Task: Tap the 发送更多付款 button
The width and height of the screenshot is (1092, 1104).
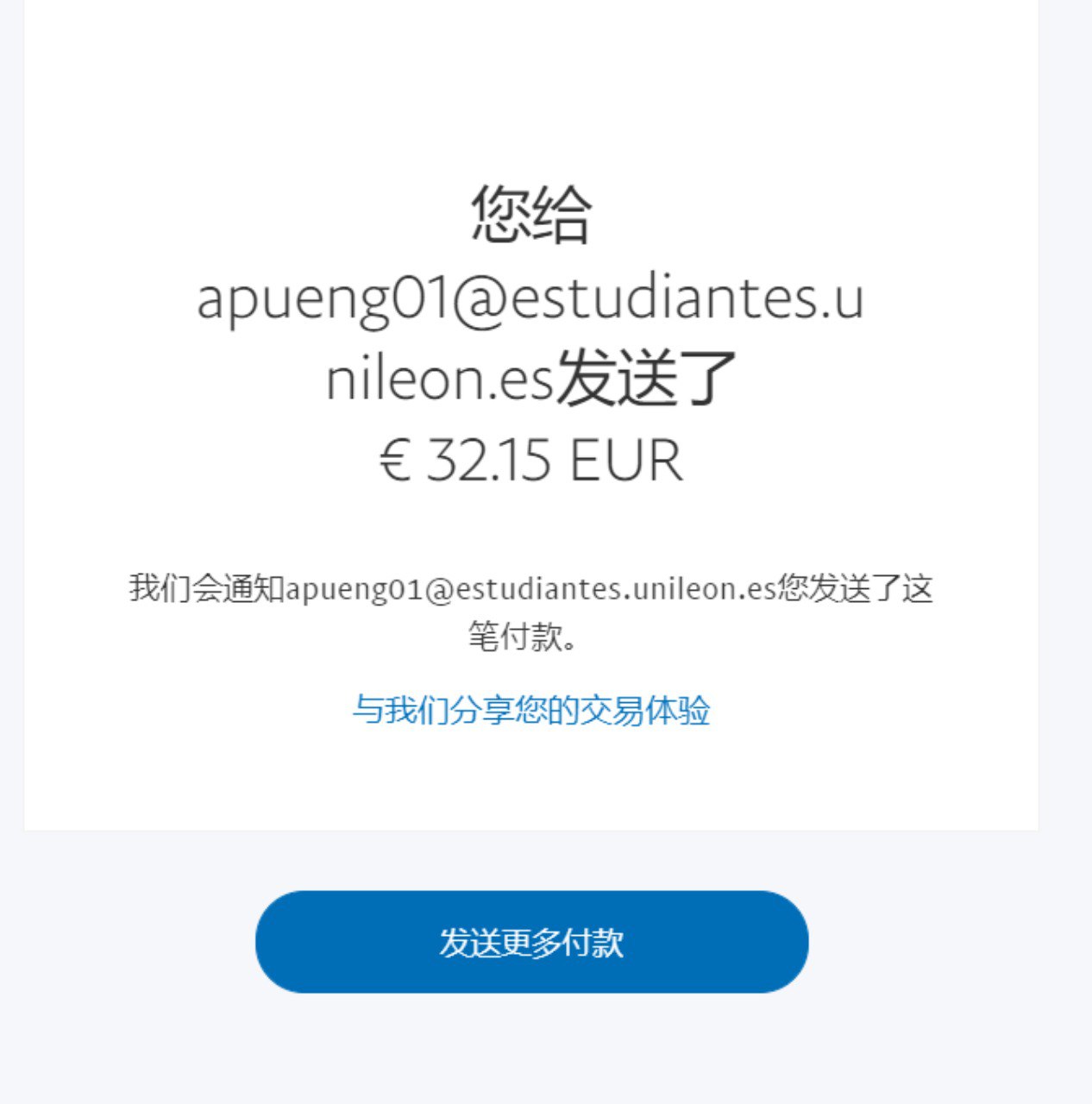Action: tap(531, 942)
